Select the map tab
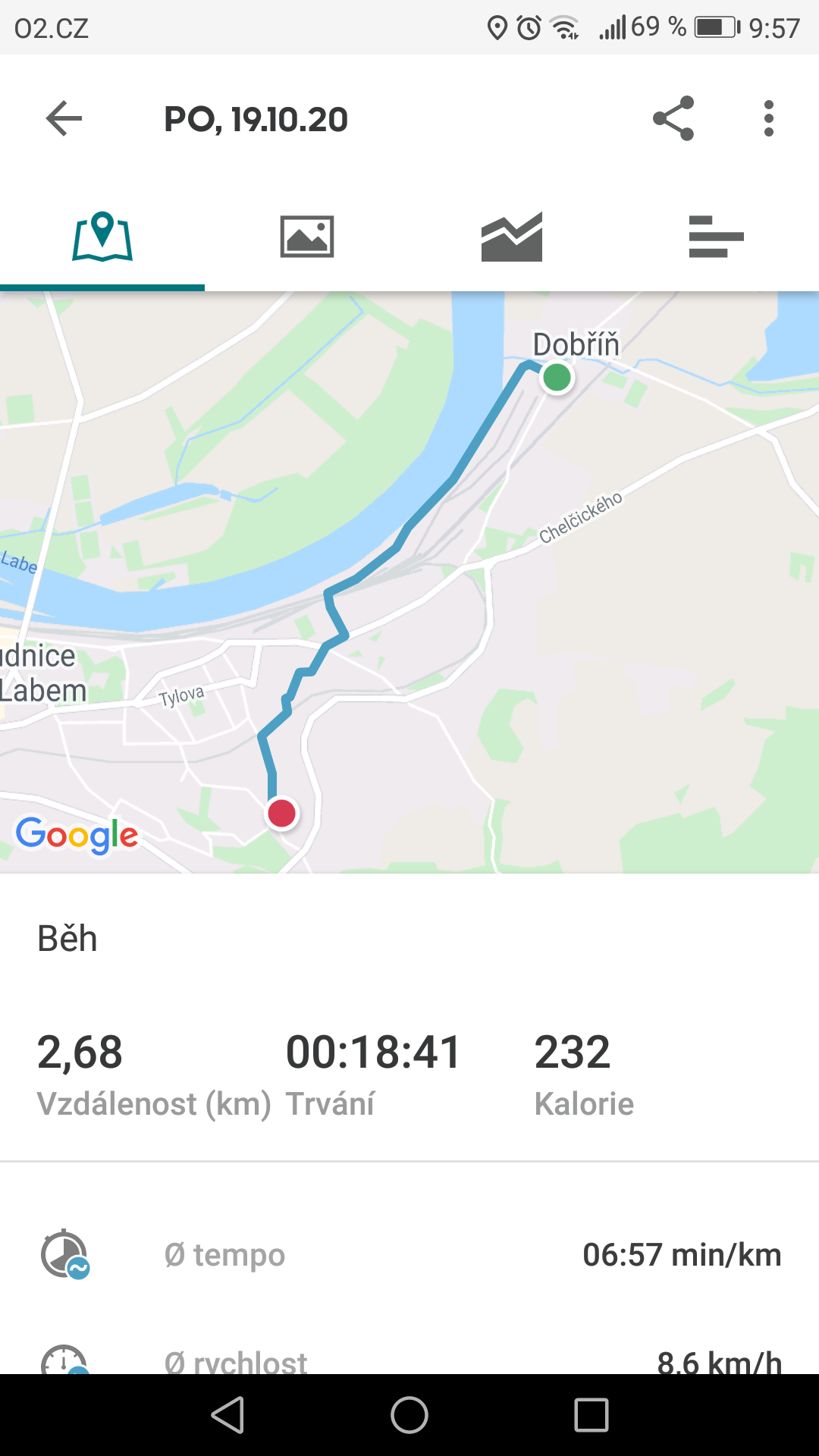 [102, 237]
